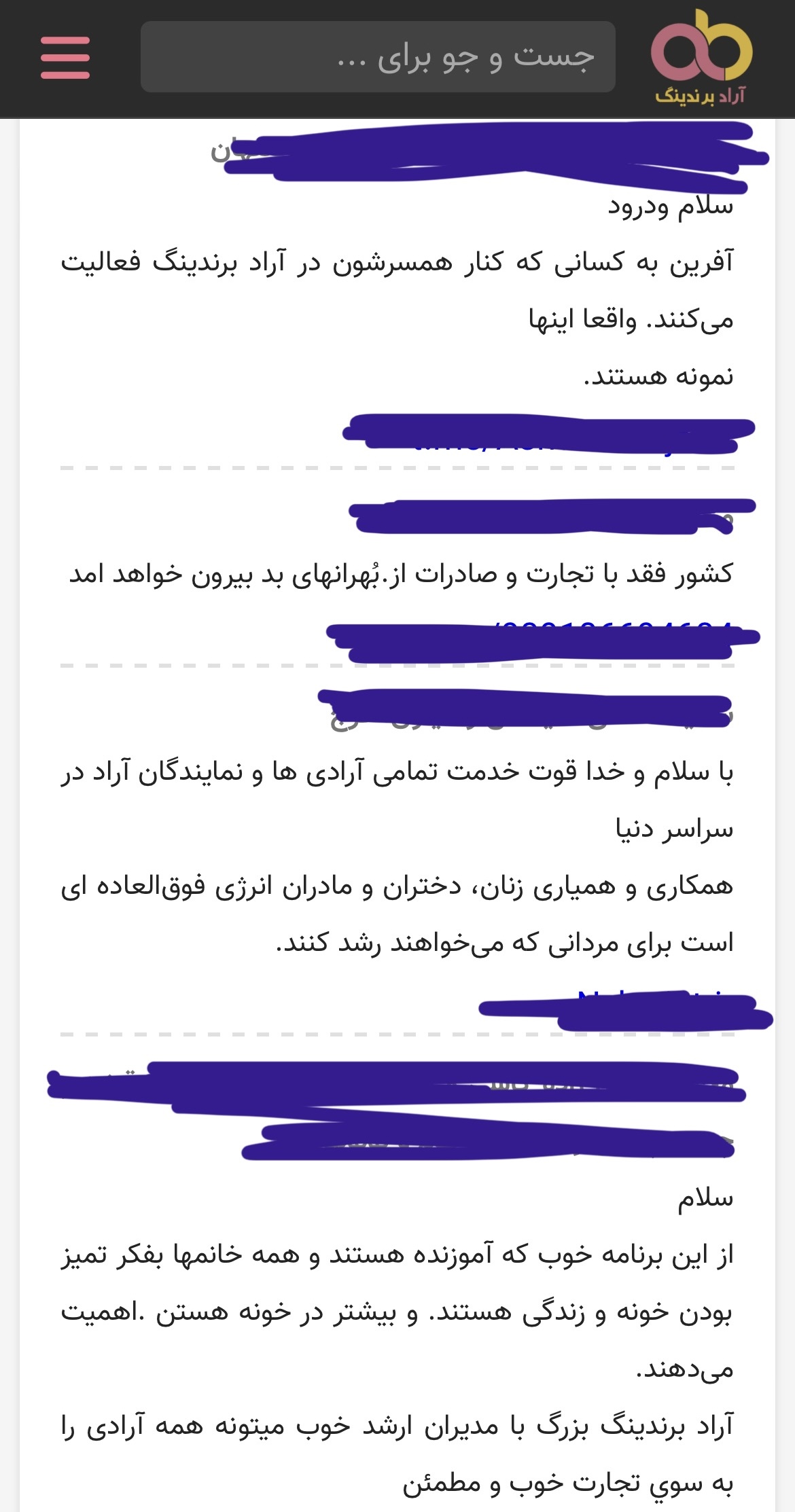Open the hamburger menu

coord(65,58)
